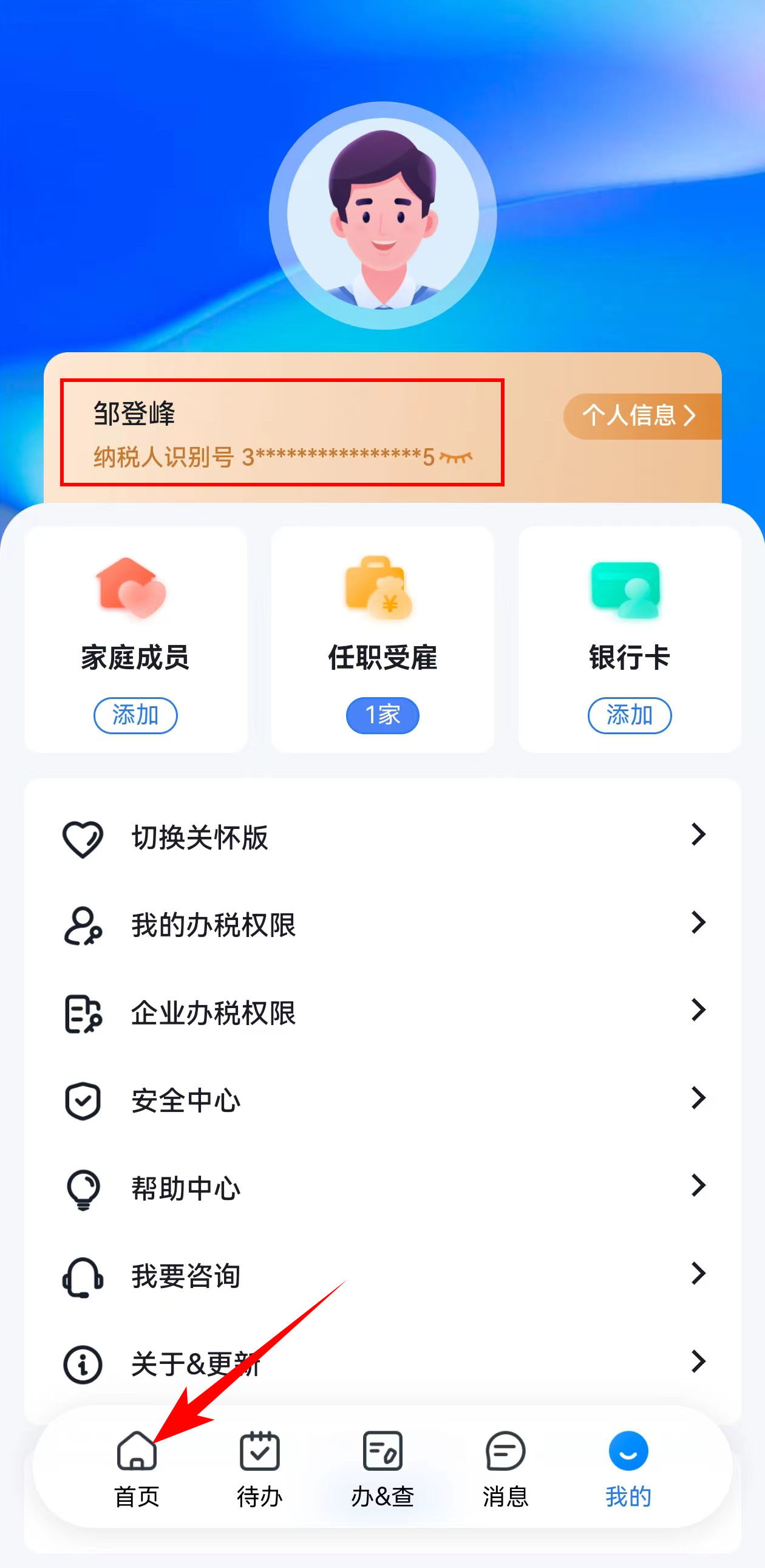Reveal hidden taxpayer ID with eye icon
765x1568 pixels.
(456, 457)
